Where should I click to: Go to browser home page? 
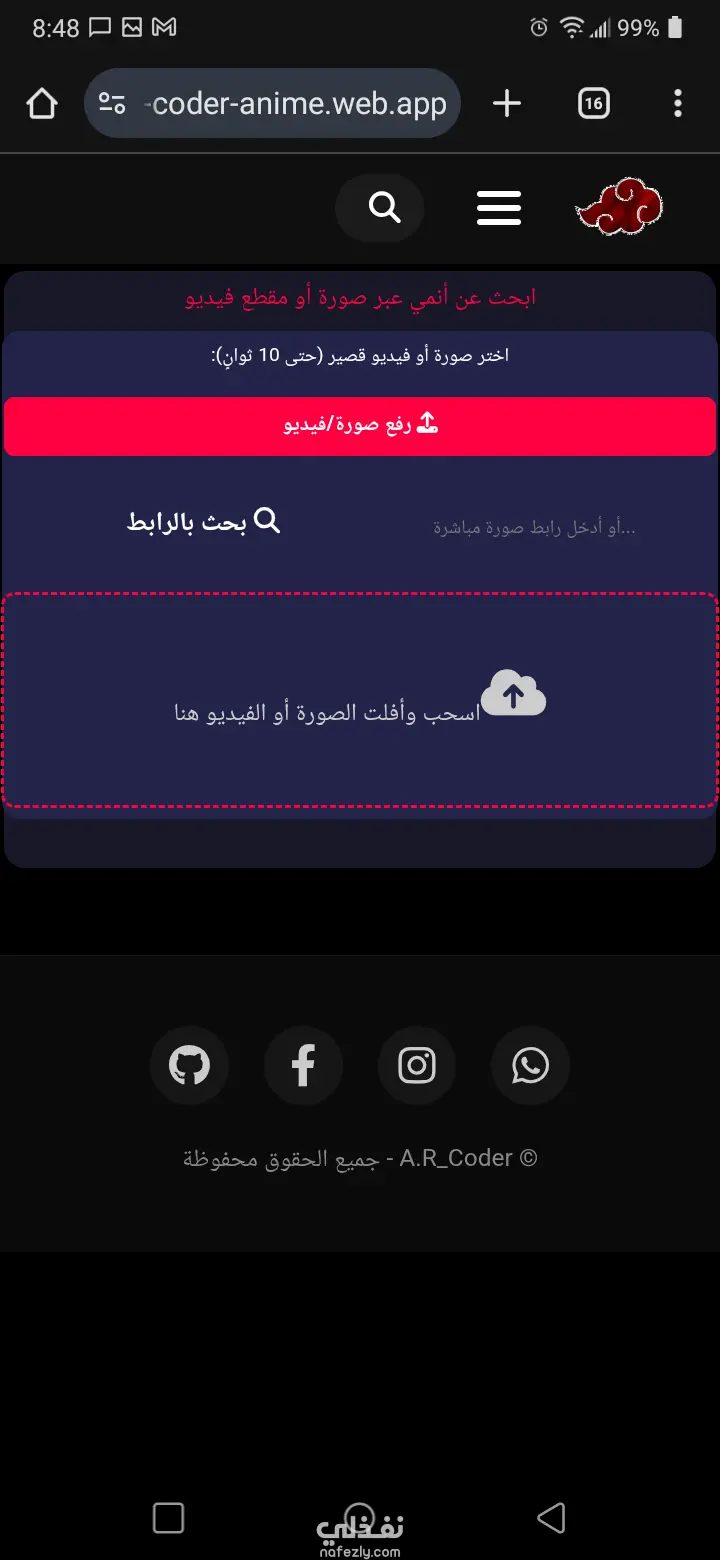point(42,103)
